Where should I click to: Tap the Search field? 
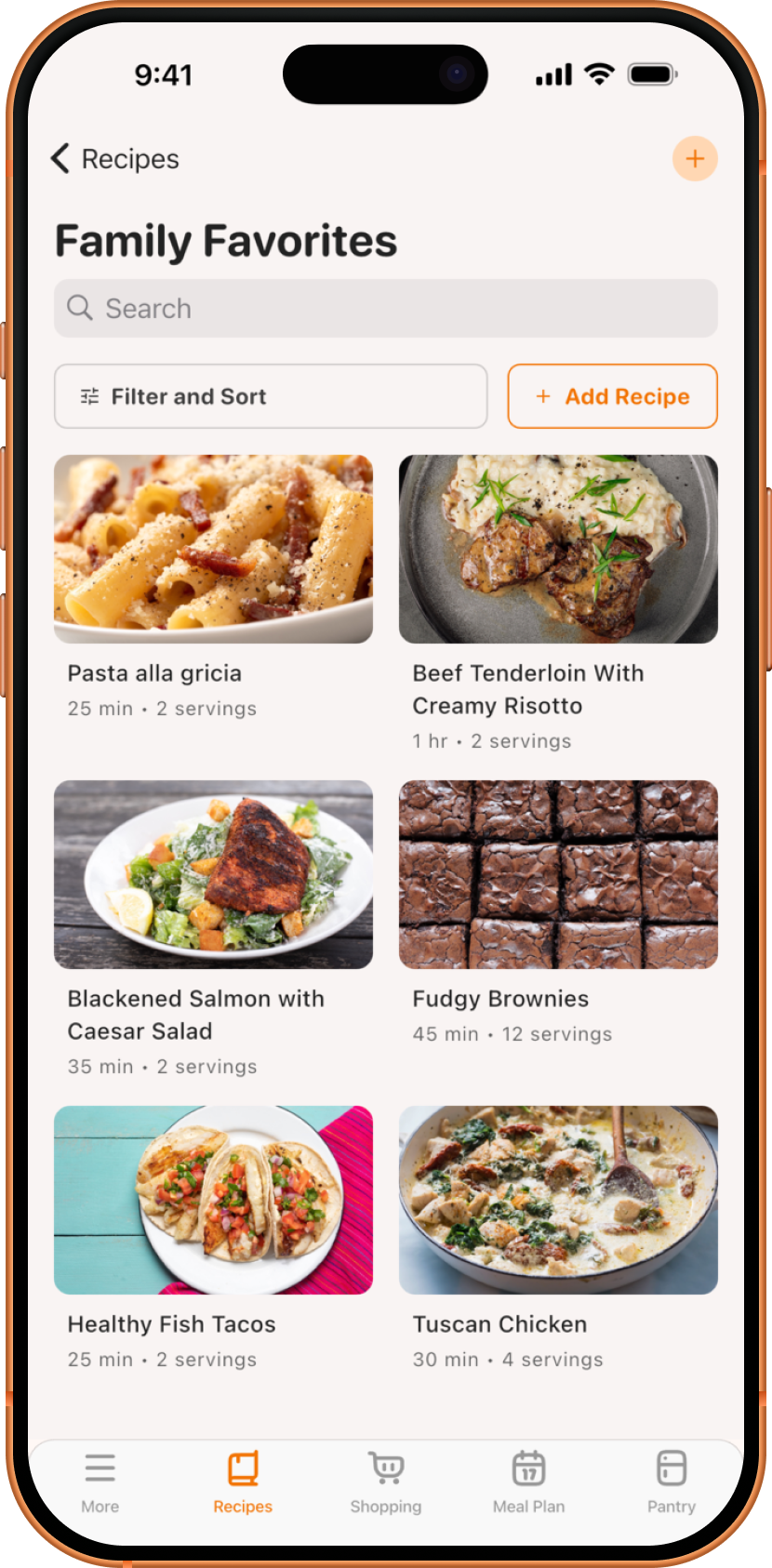(385, 308)
